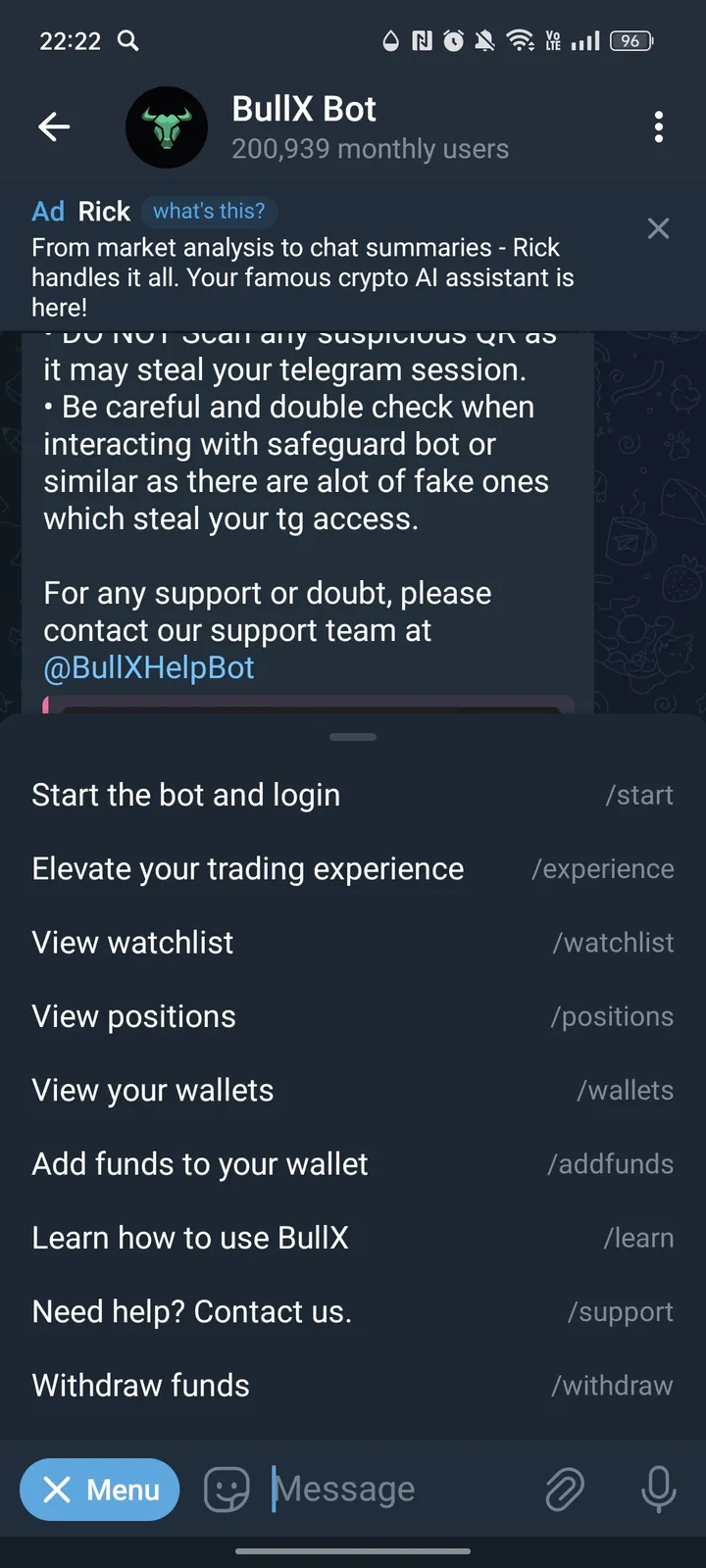Dismiss the Rick advertisement
This screenshot has width=706, height=1568.
(658, 228)
